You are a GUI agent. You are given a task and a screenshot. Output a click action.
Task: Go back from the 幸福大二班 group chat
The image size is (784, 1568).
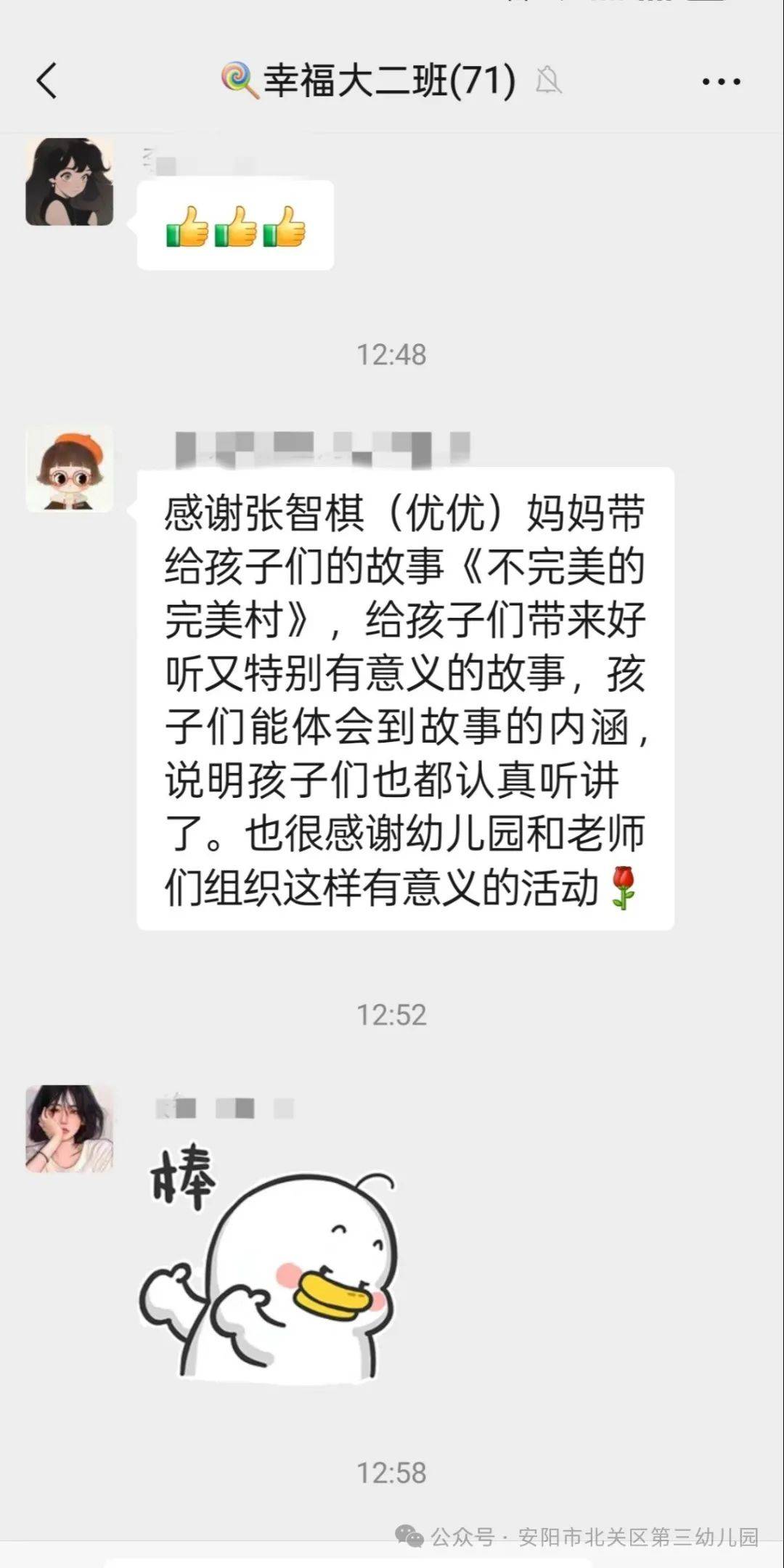(x=47, y=81)
